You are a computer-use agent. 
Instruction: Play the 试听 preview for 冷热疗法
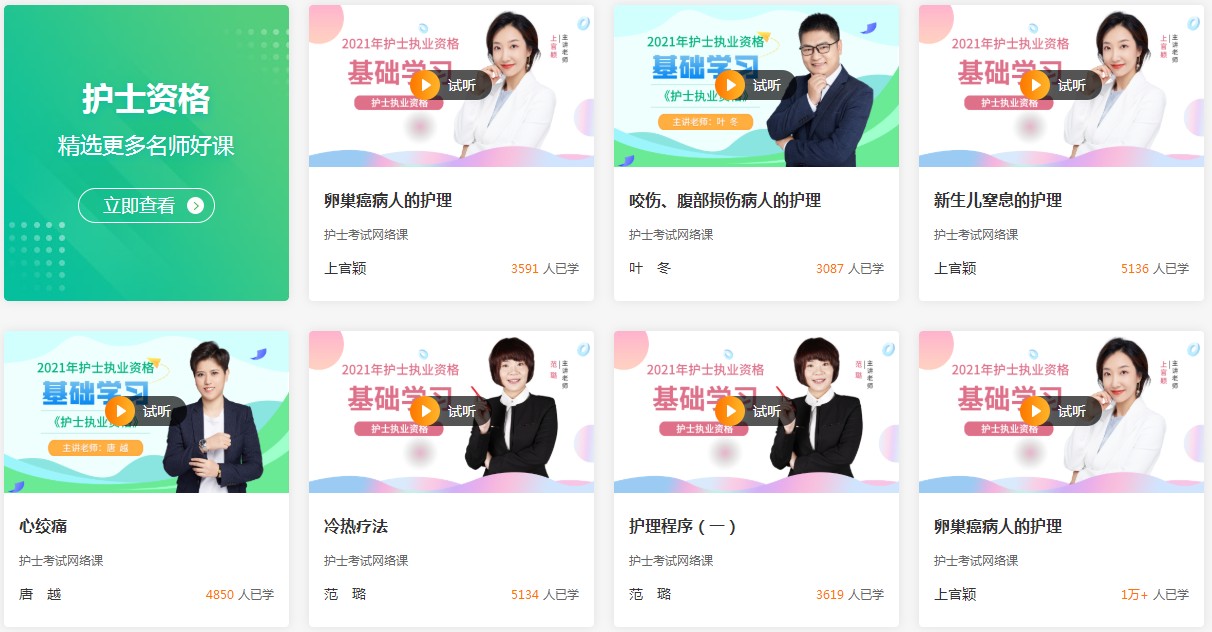(449, 411)
